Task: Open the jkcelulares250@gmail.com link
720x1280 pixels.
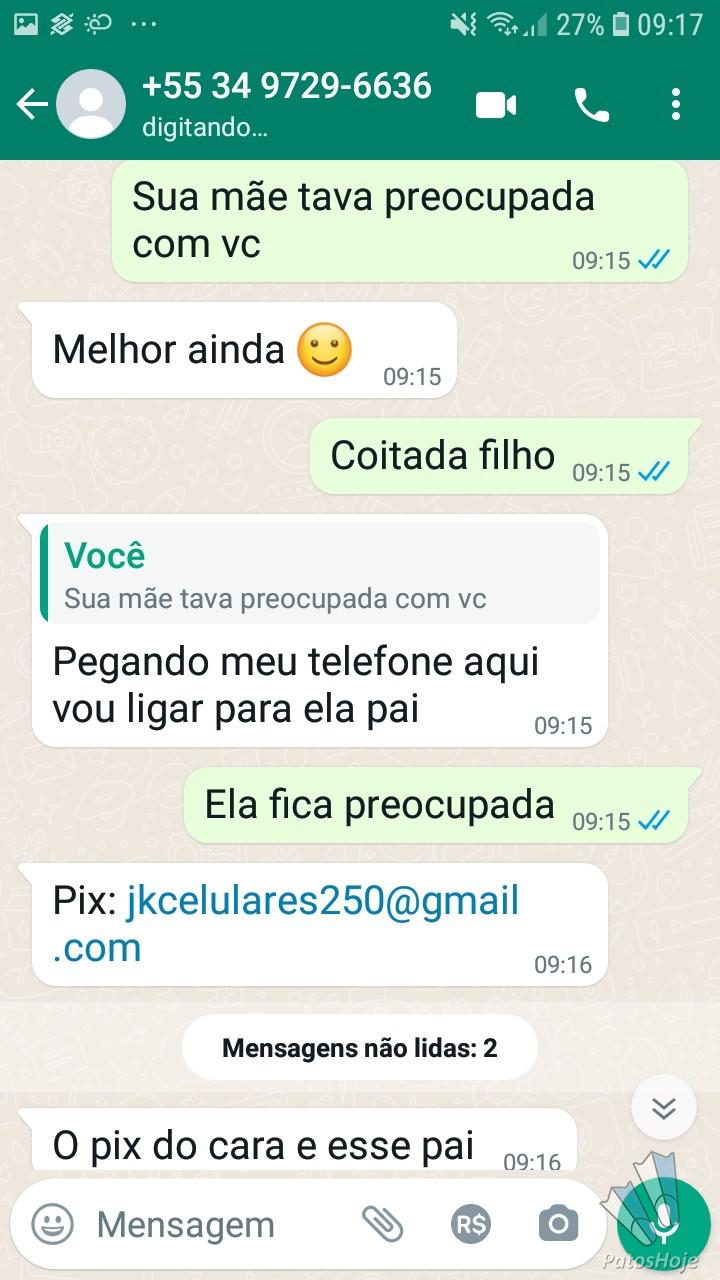Action: [285, 924]
